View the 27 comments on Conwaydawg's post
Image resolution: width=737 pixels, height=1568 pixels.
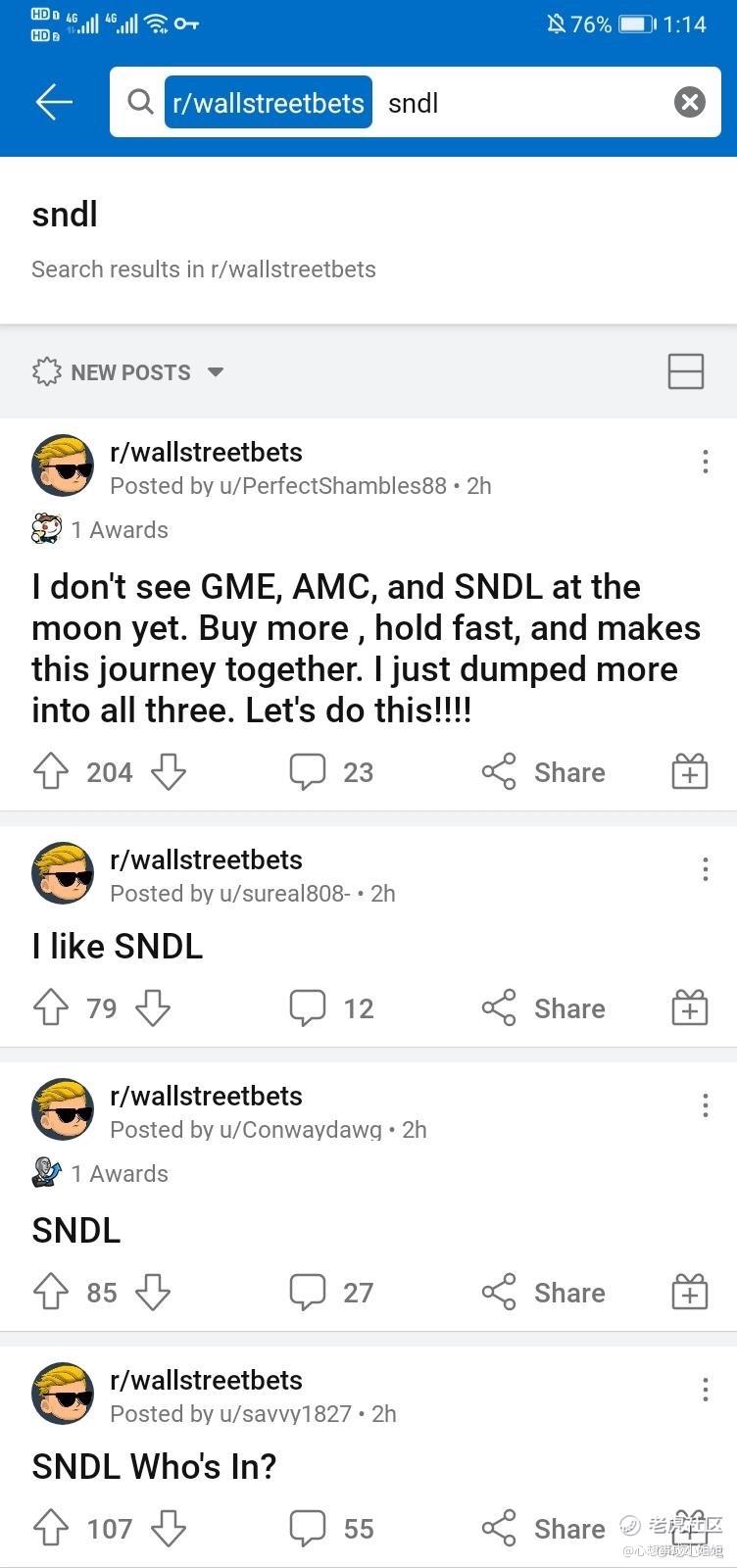tap(331, 1293)
